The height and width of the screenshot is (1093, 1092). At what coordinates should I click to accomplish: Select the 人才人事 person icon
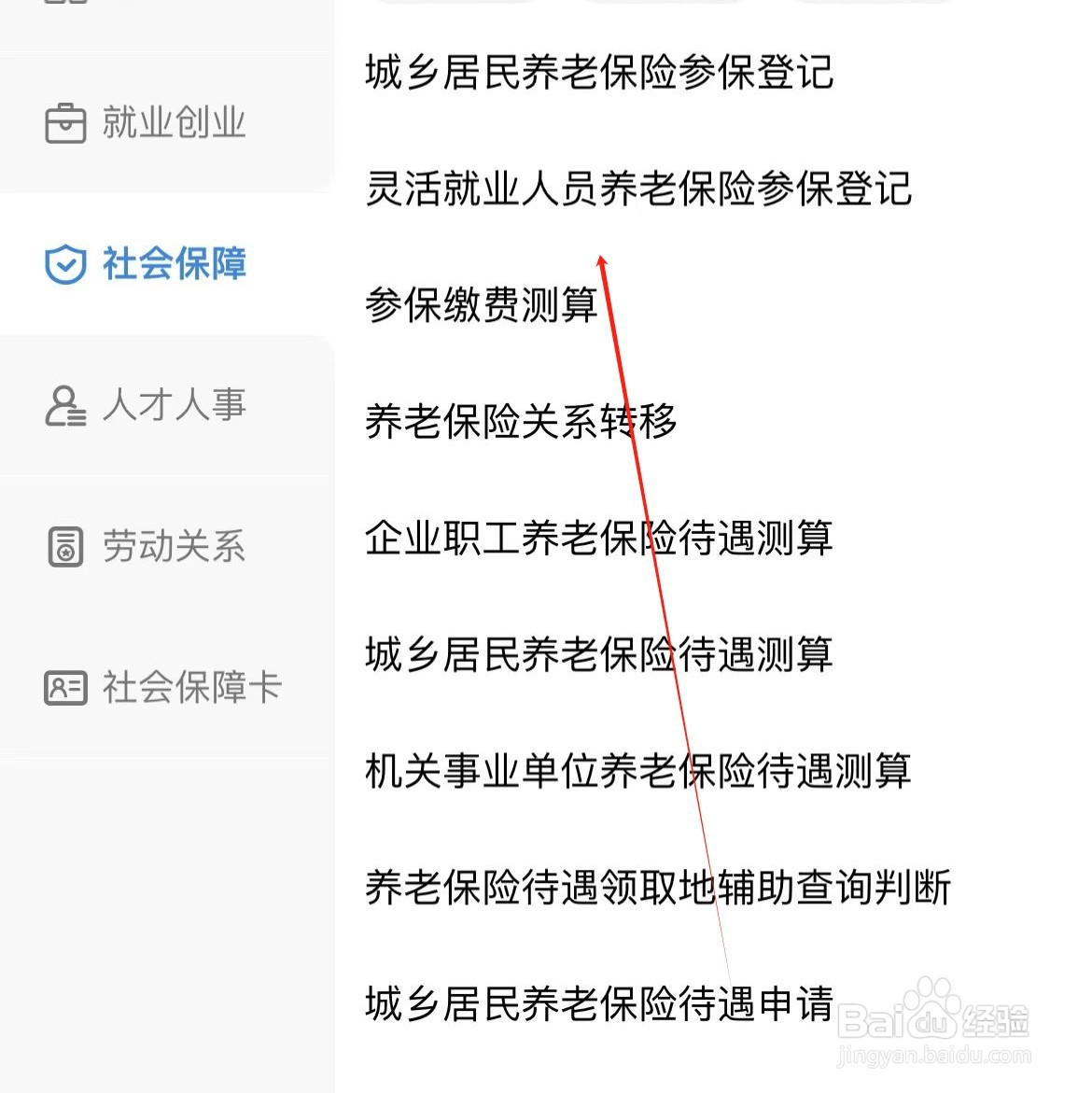tap(63, 406)
